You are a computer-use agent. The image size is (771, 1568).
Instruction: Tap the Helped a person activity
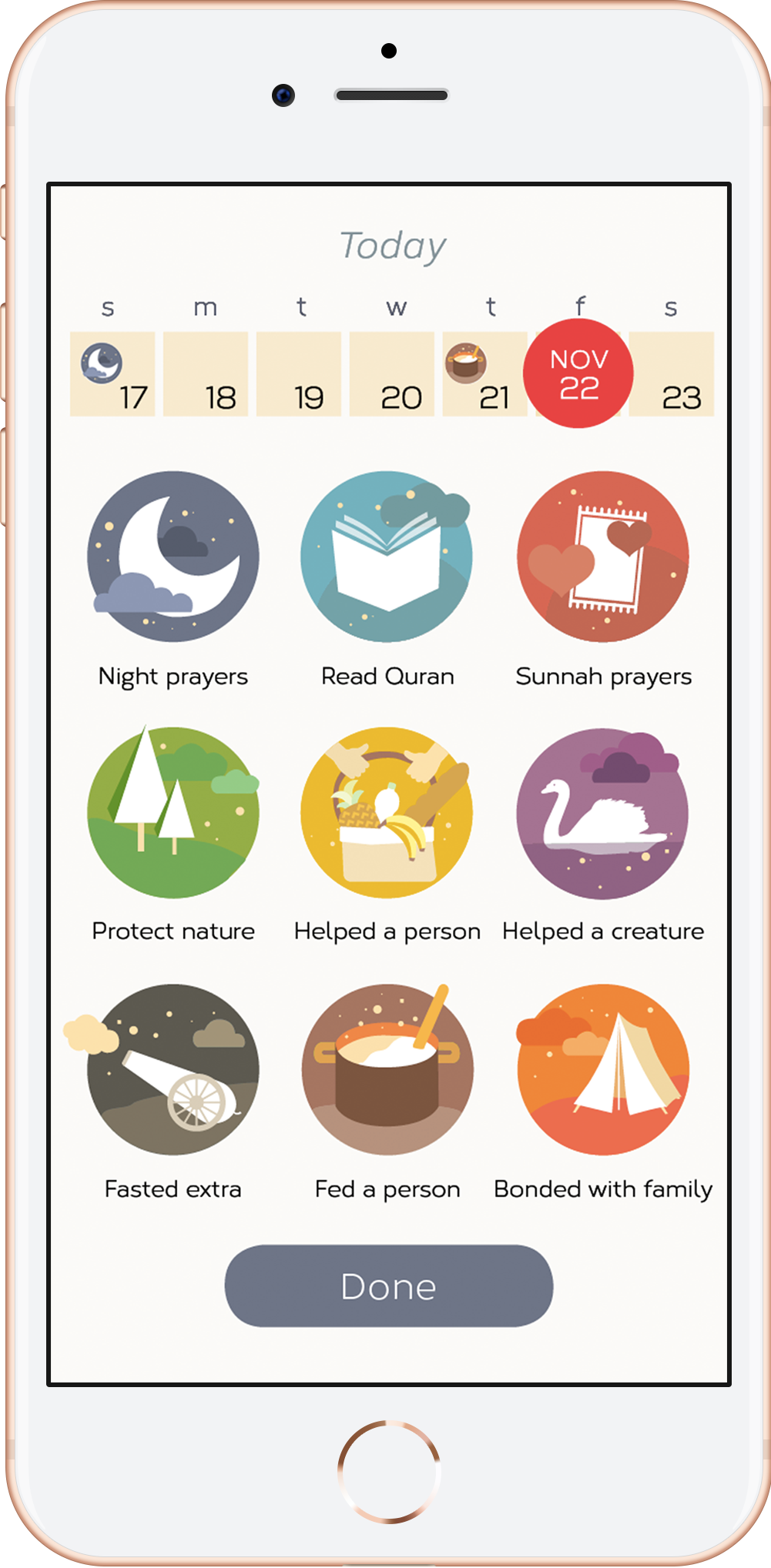(387, 812)
